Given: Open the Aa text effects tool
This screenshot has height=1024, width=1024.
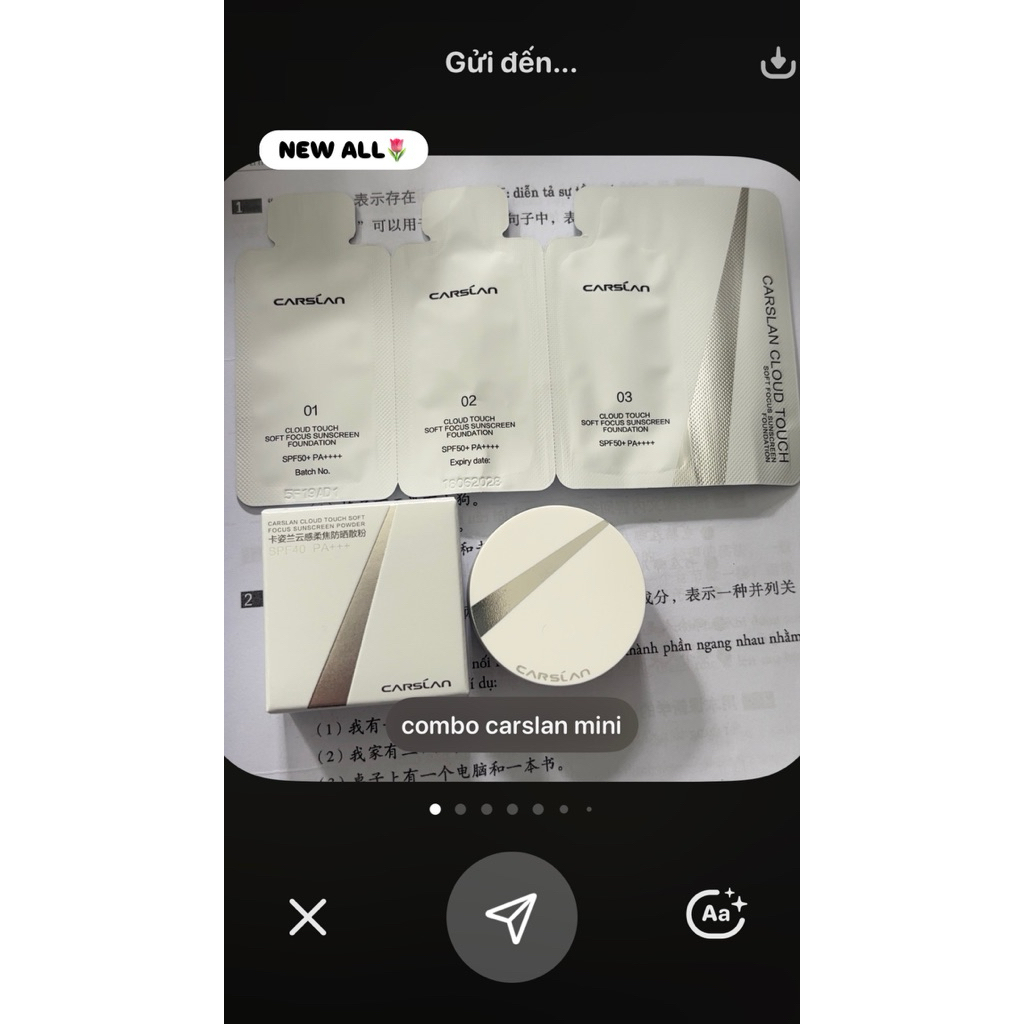Looking at the screenshot, I should click(x=716, y=913).
